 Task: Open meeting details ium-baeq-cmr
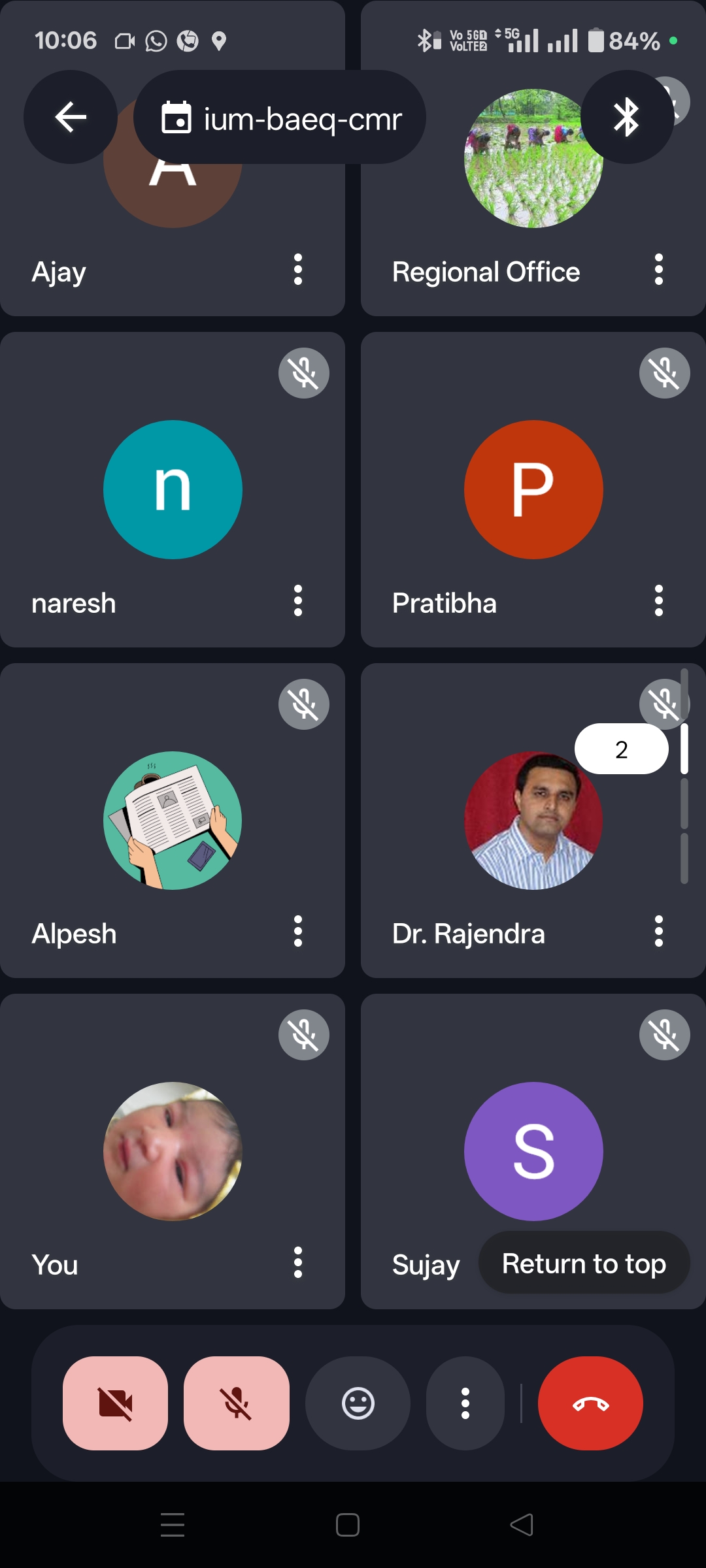[x=280, y=118]
